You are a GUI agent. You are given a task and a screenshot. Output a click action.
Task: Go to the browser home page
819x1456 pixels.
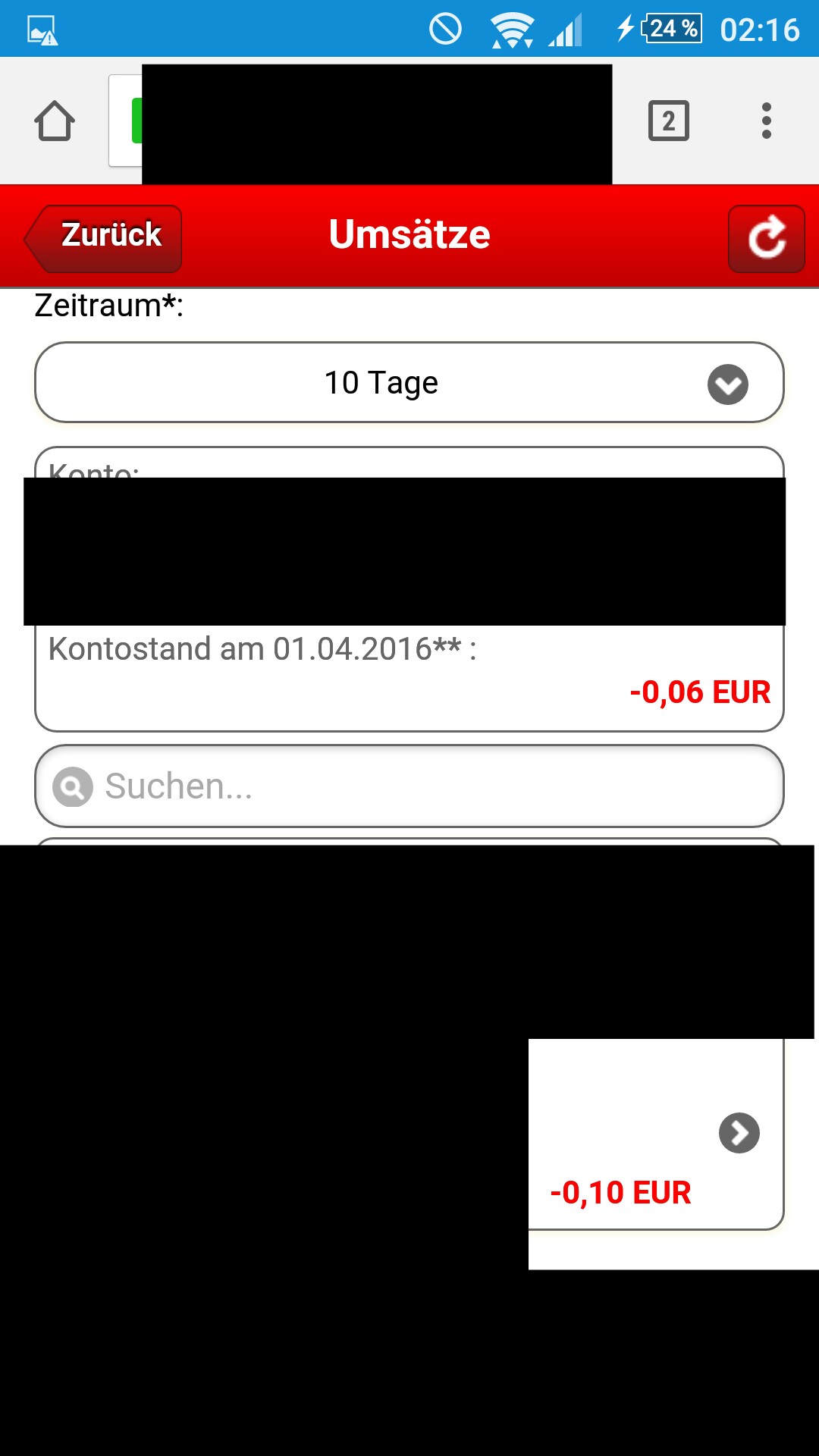click(x=55, y=121)
